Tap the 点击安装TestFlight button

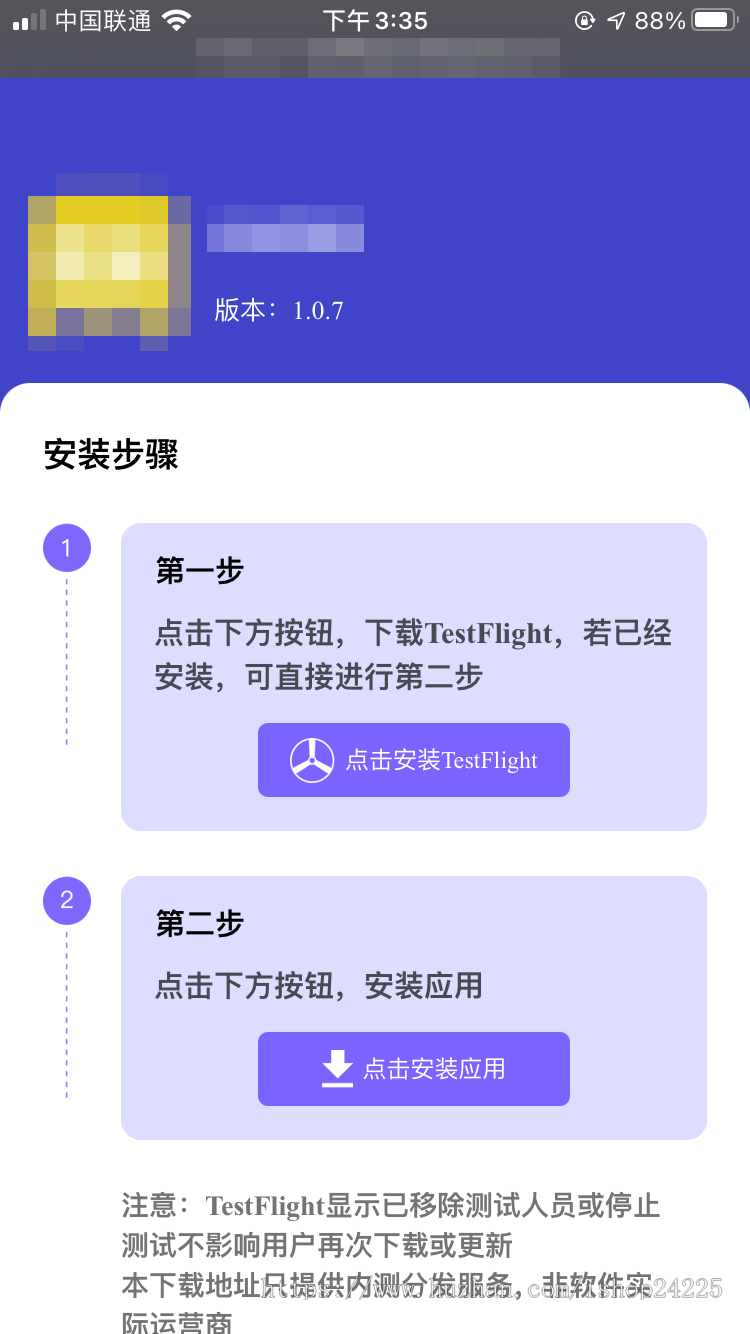coord(414,760)
